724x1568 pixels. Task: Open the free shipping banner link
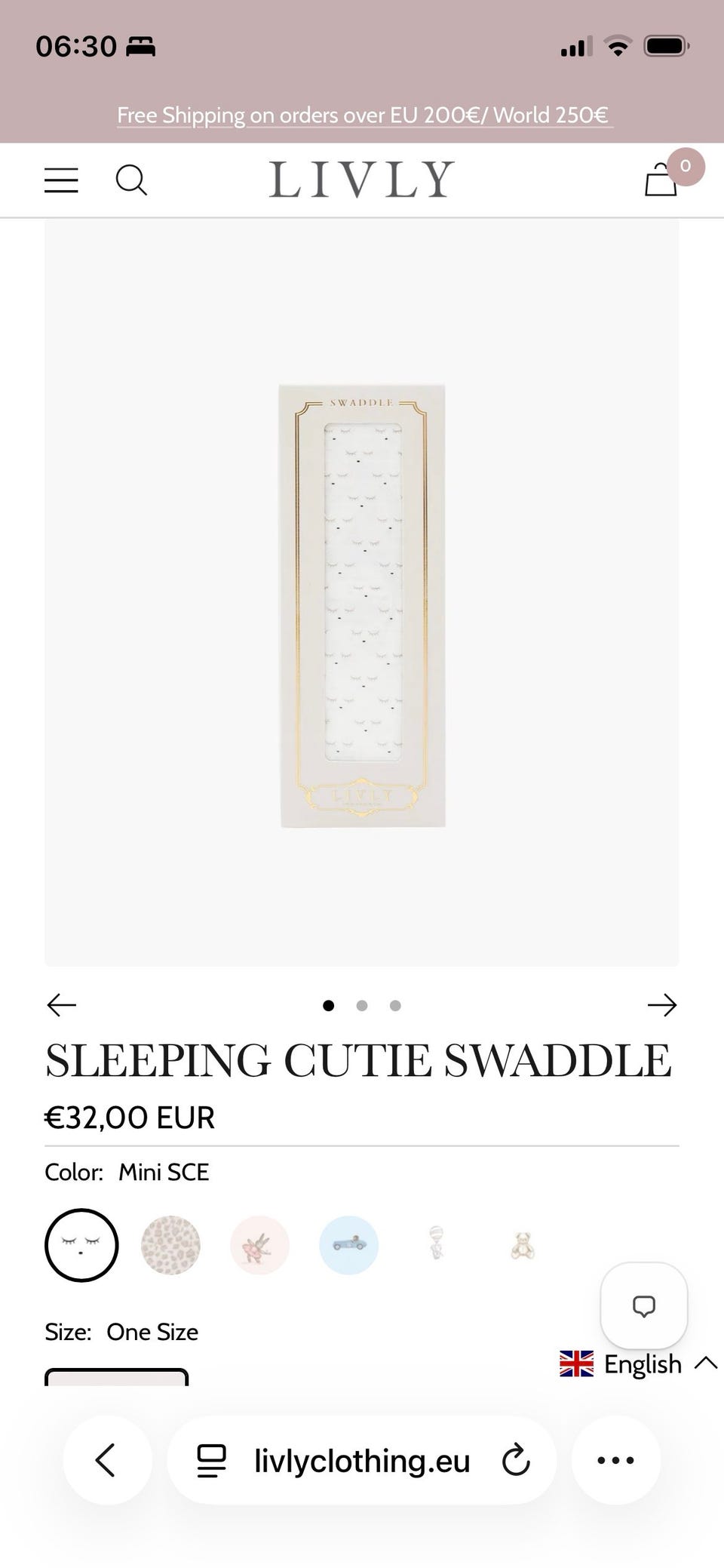tap(363, 115)
